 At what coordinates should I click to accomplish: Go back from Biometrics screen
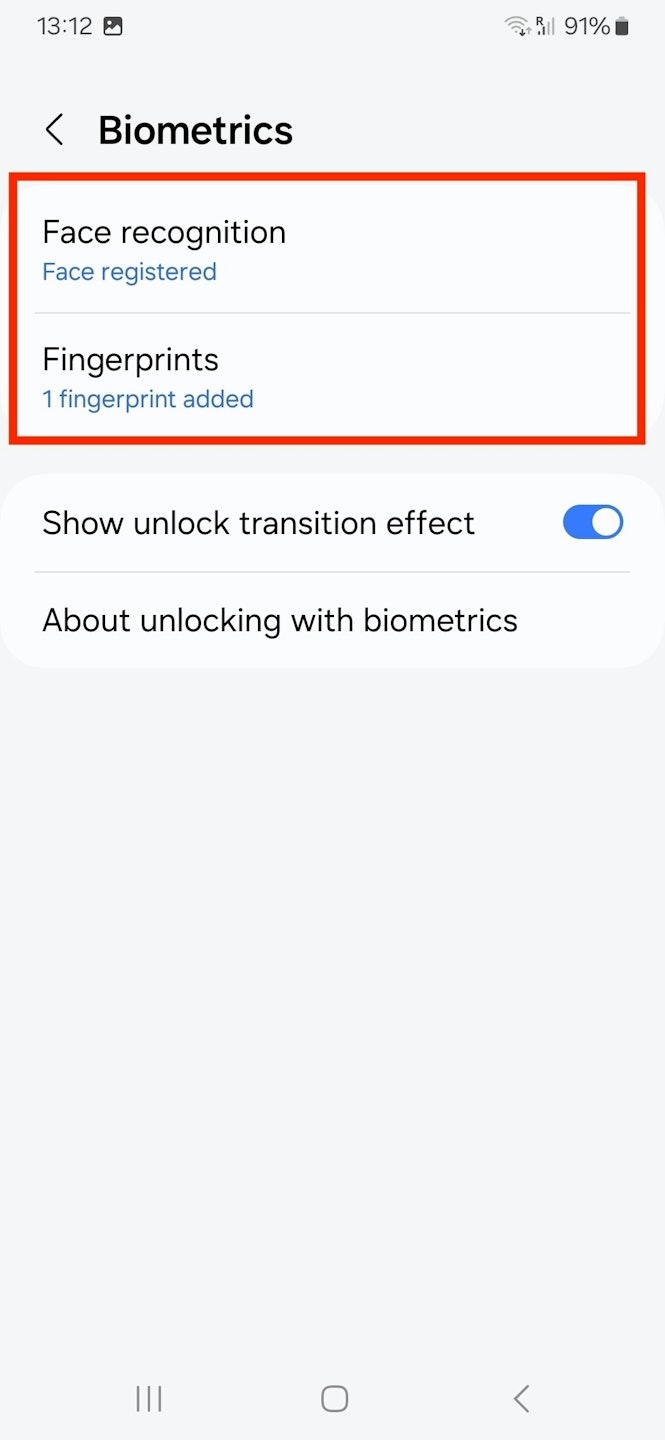(55, 130)
